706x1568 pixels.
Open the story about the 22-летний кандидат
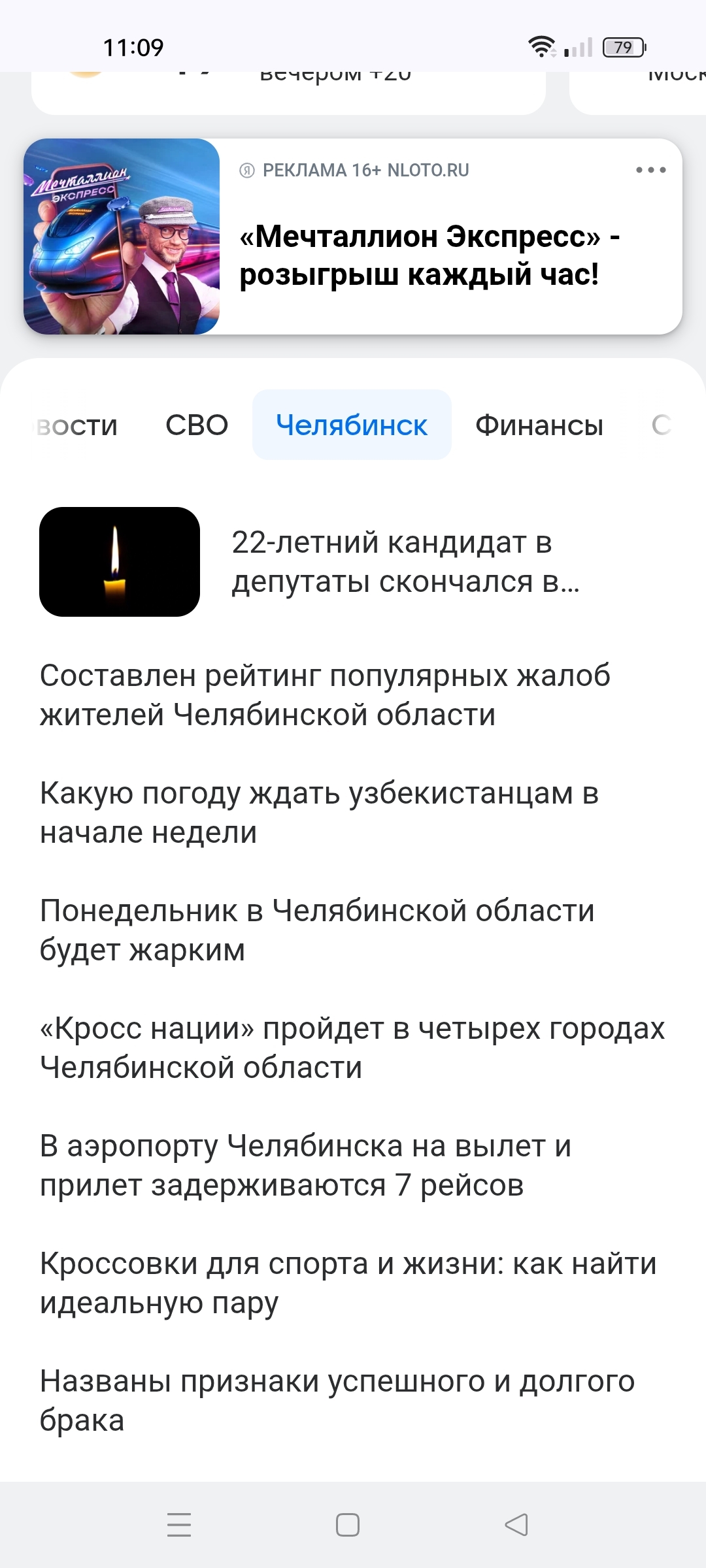(405, 562)
